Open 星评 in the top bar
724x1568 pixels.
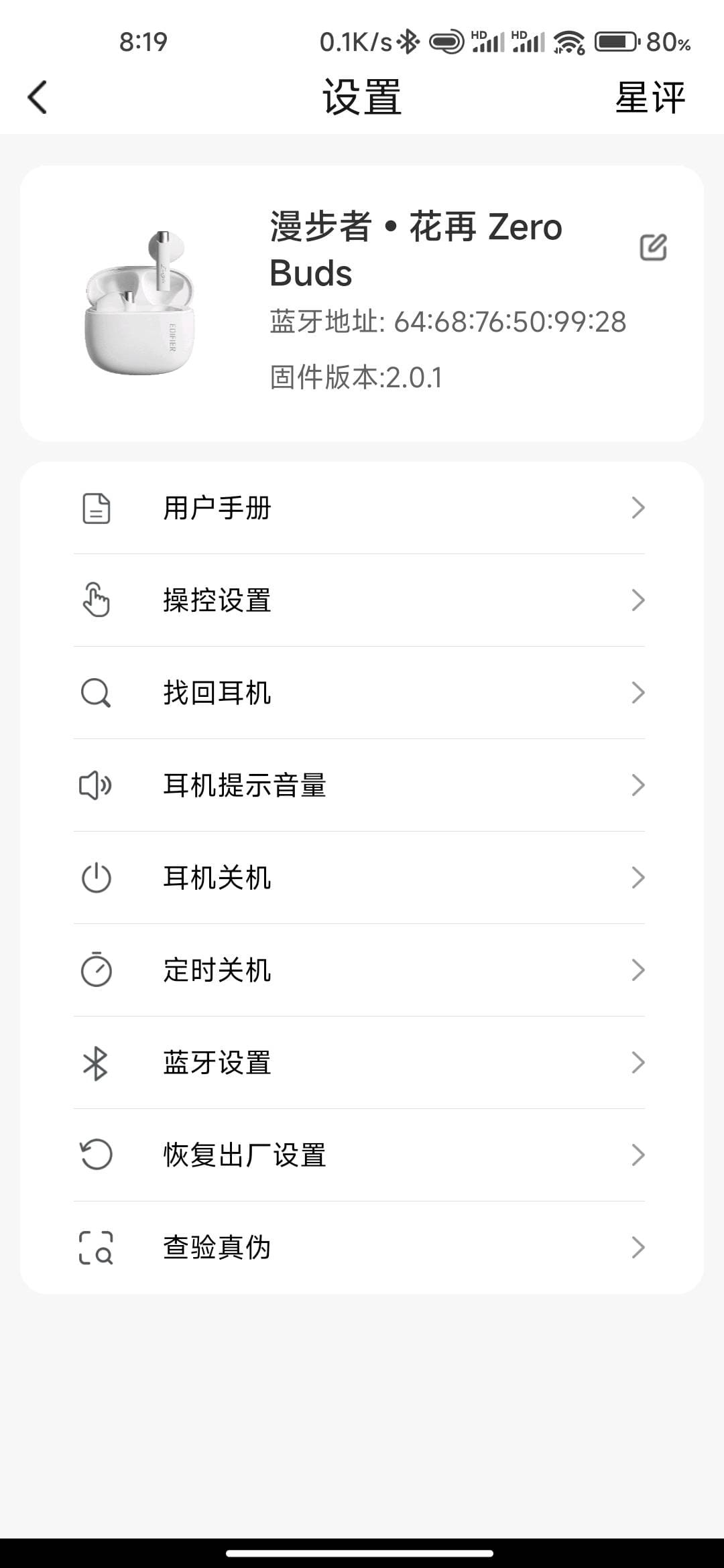[x=650, y=98]
